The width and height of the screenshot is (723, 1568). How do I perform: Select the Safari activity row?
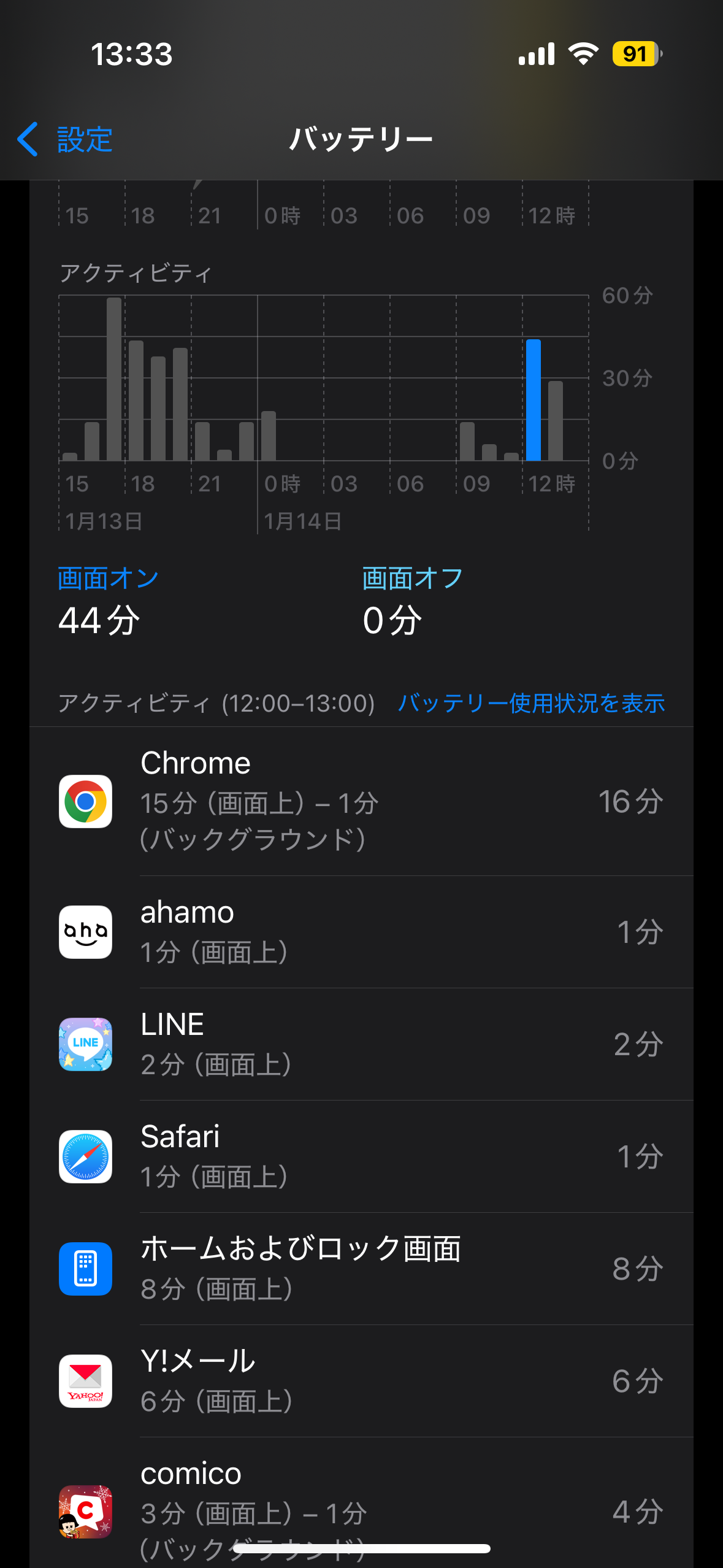(361, 1156)
